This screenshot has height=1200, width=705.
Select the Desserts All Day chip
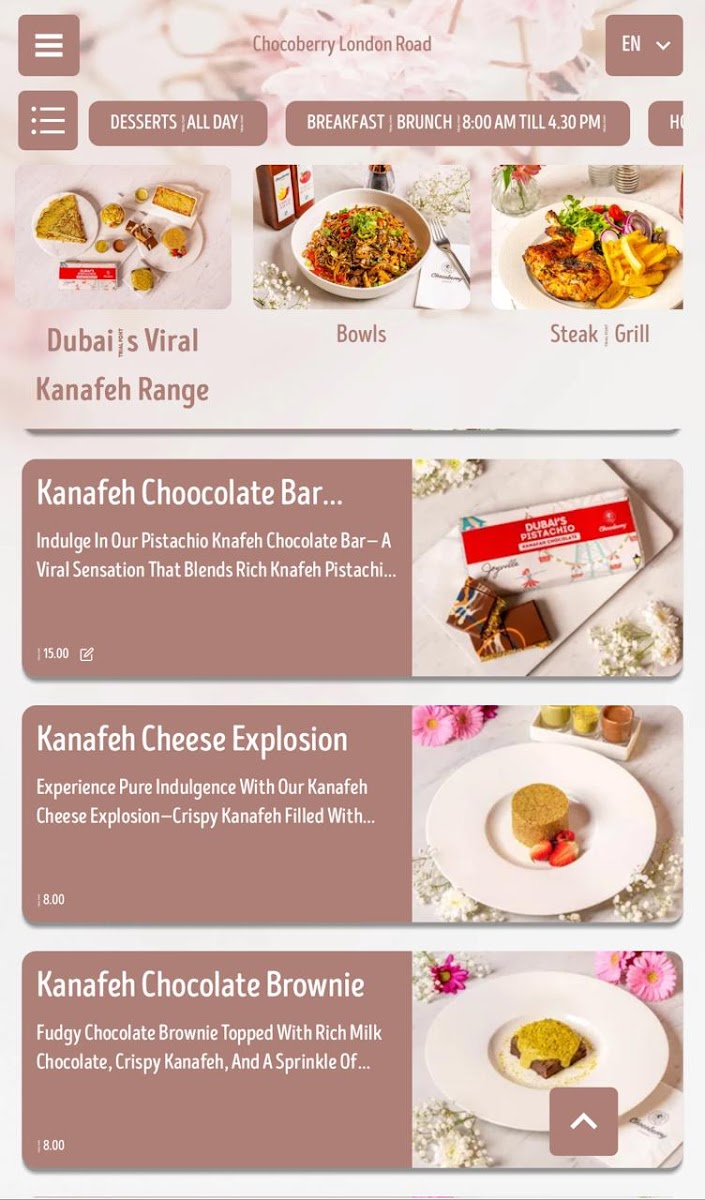(x=178, y=123)
